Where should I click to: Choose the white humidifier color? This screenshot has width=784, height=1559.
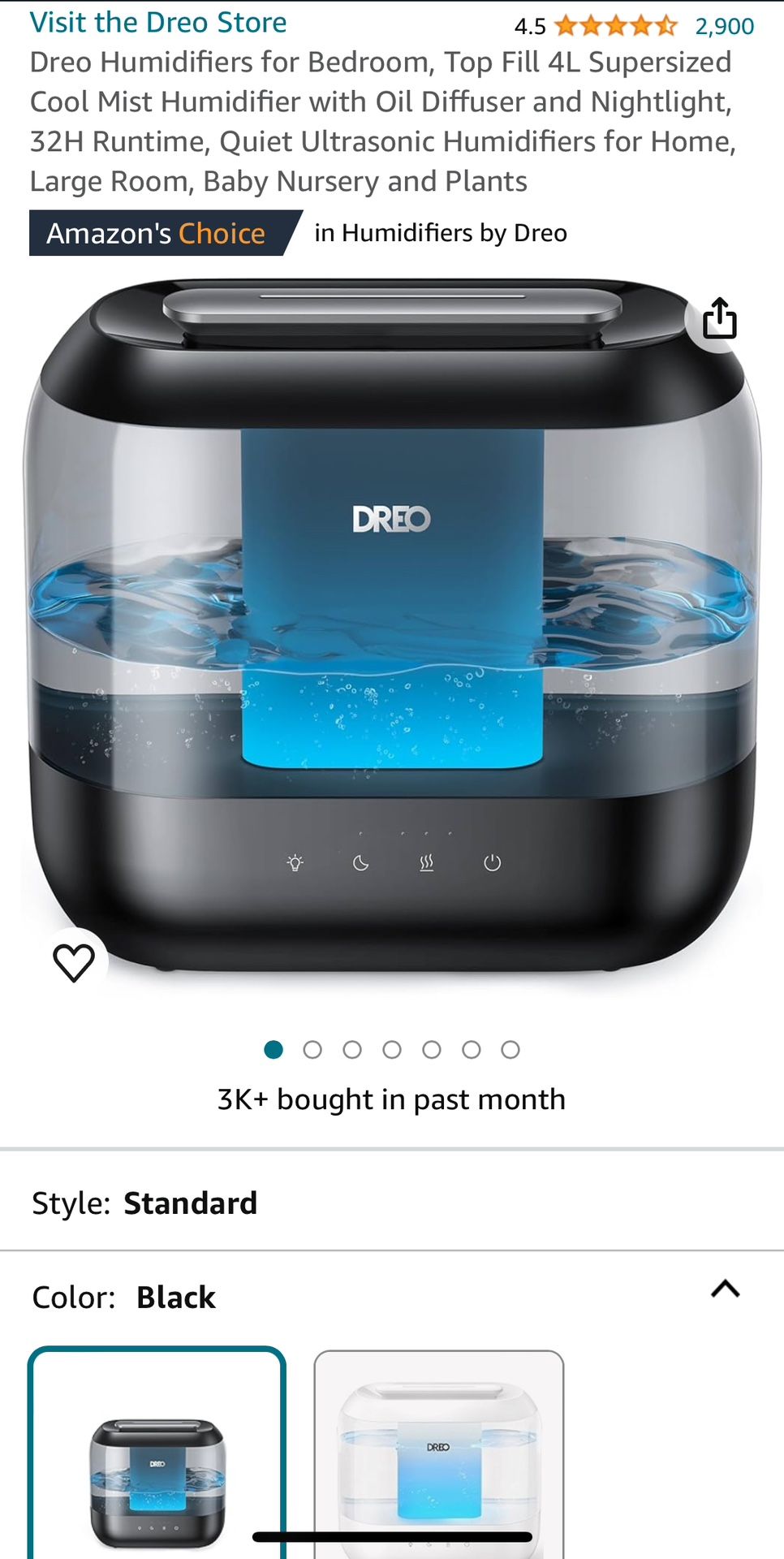439,1453
